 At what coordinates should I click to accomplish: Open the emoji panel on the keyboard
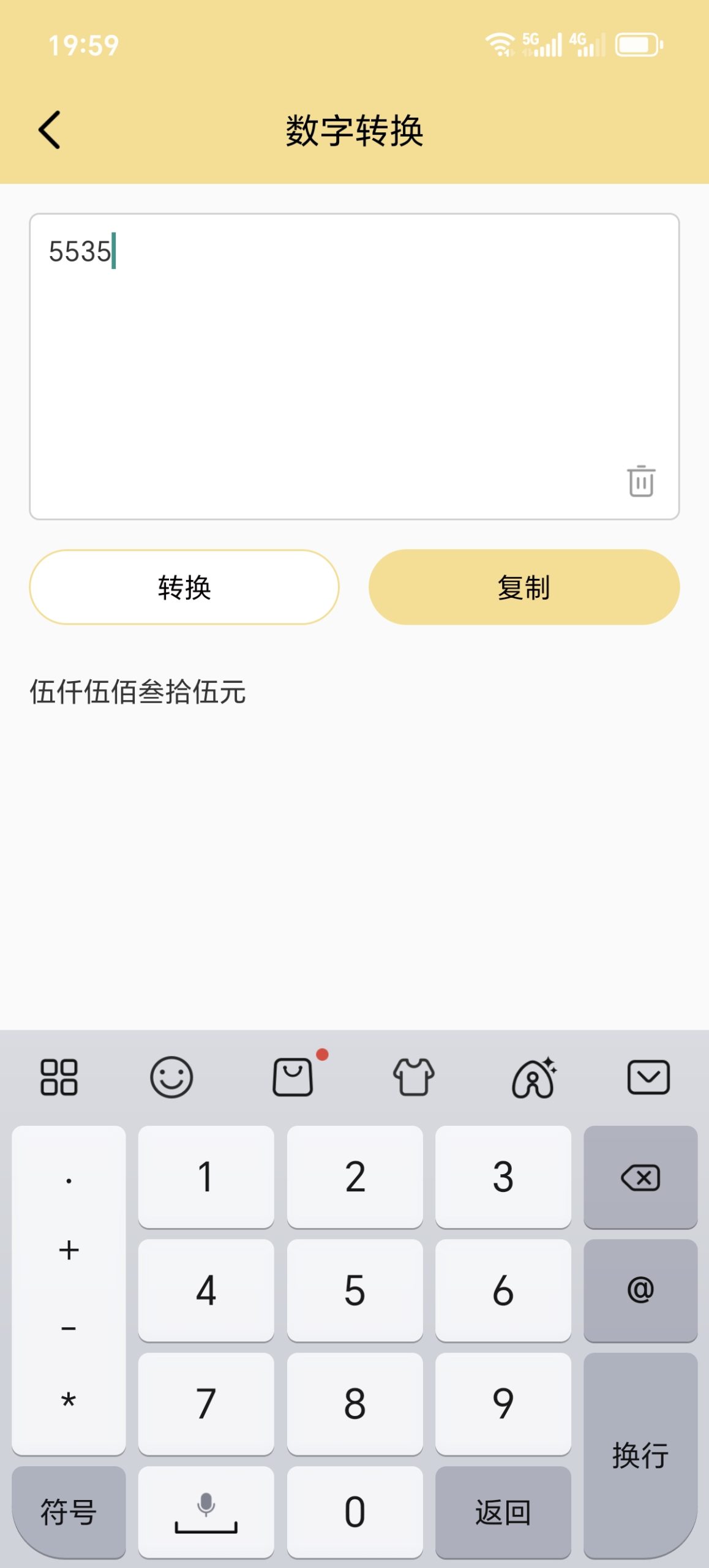172,1076
